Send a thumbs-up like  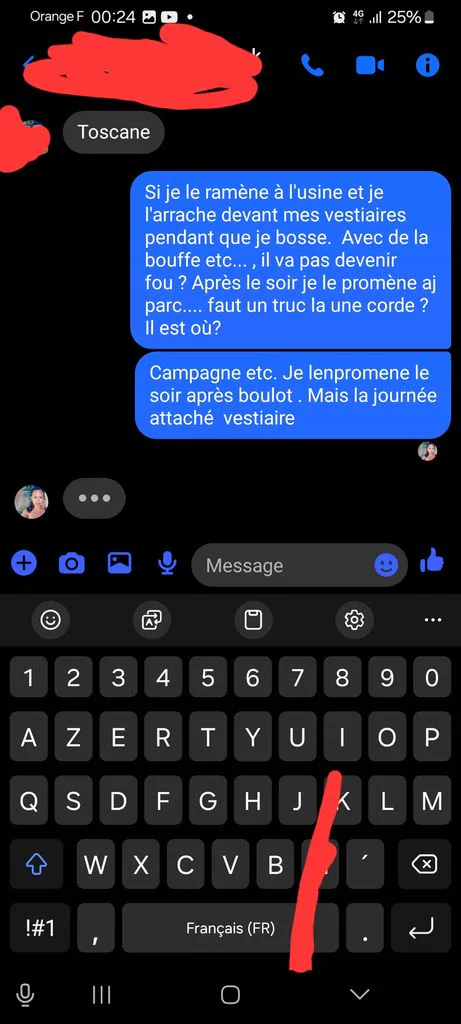click(x=432, y=560)
